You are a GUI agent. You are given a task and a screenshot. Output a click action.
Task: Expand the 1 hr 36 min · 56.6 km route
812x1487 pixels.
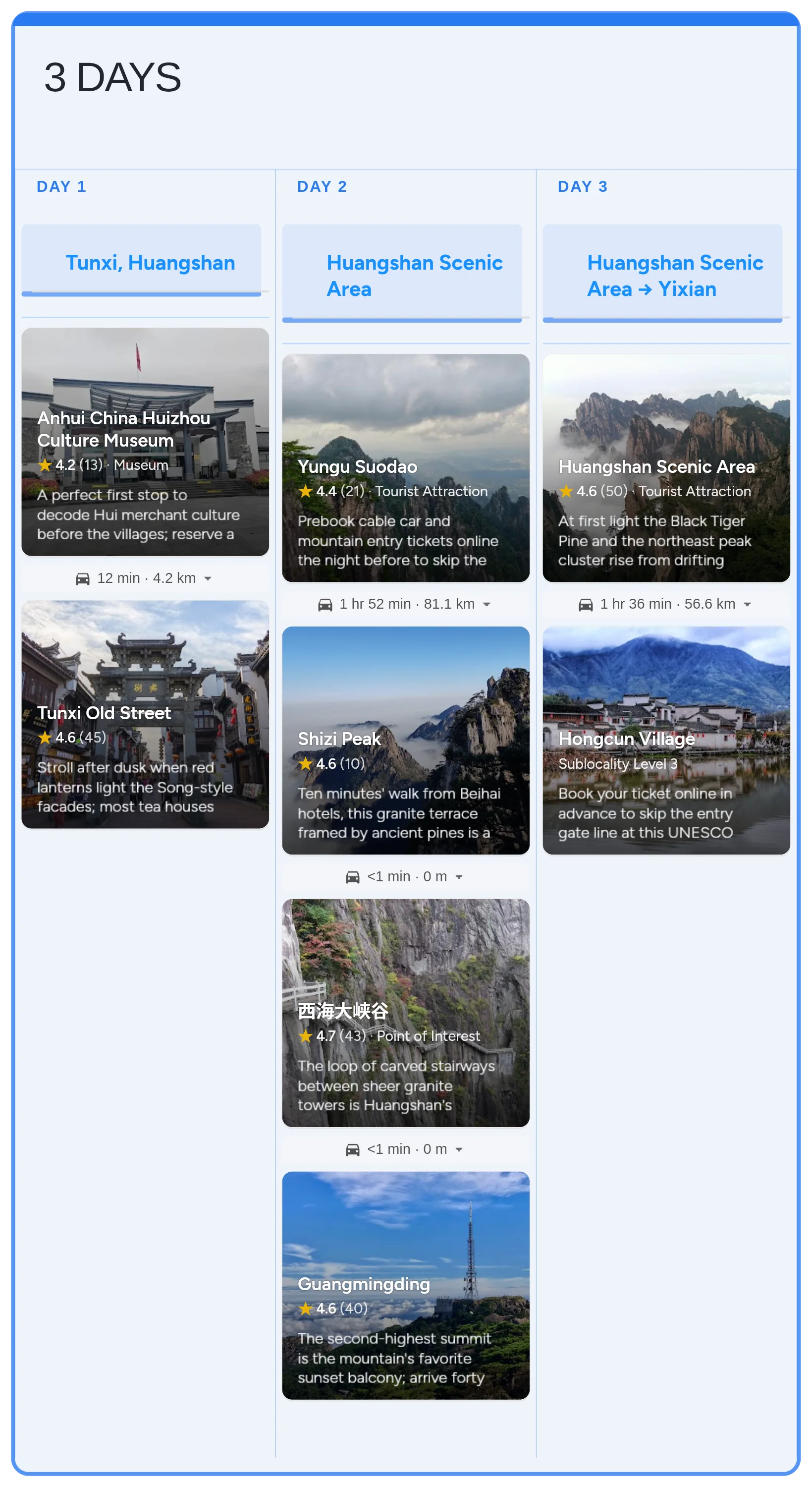(666, 604)
